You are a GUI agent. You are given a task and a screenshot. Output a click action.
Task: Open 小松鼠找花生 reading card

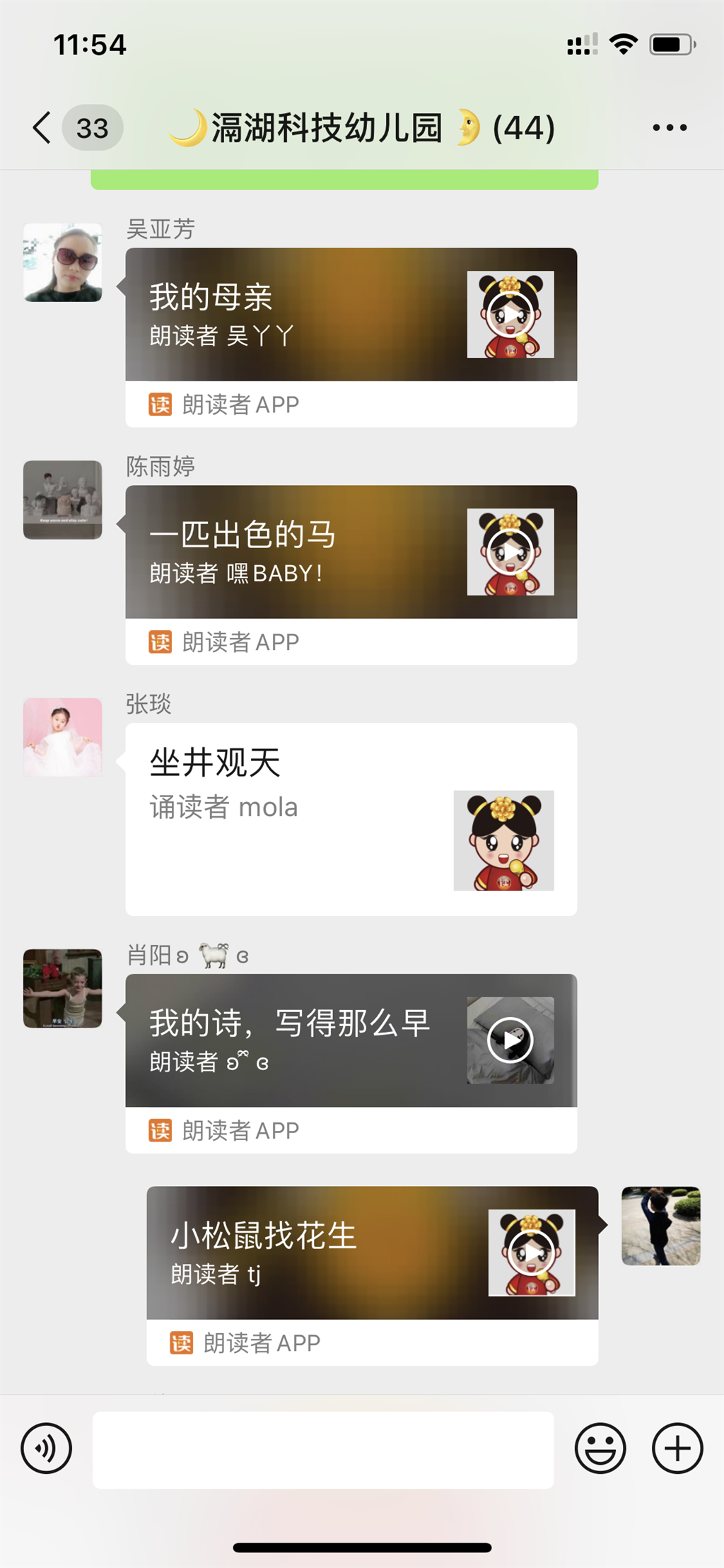(x=372, y=1252)
